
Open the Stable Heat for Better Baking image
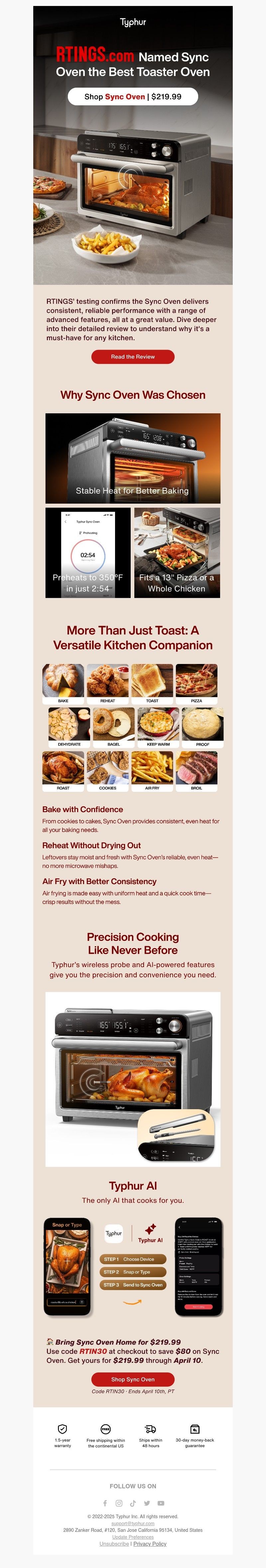pos(132,458)
